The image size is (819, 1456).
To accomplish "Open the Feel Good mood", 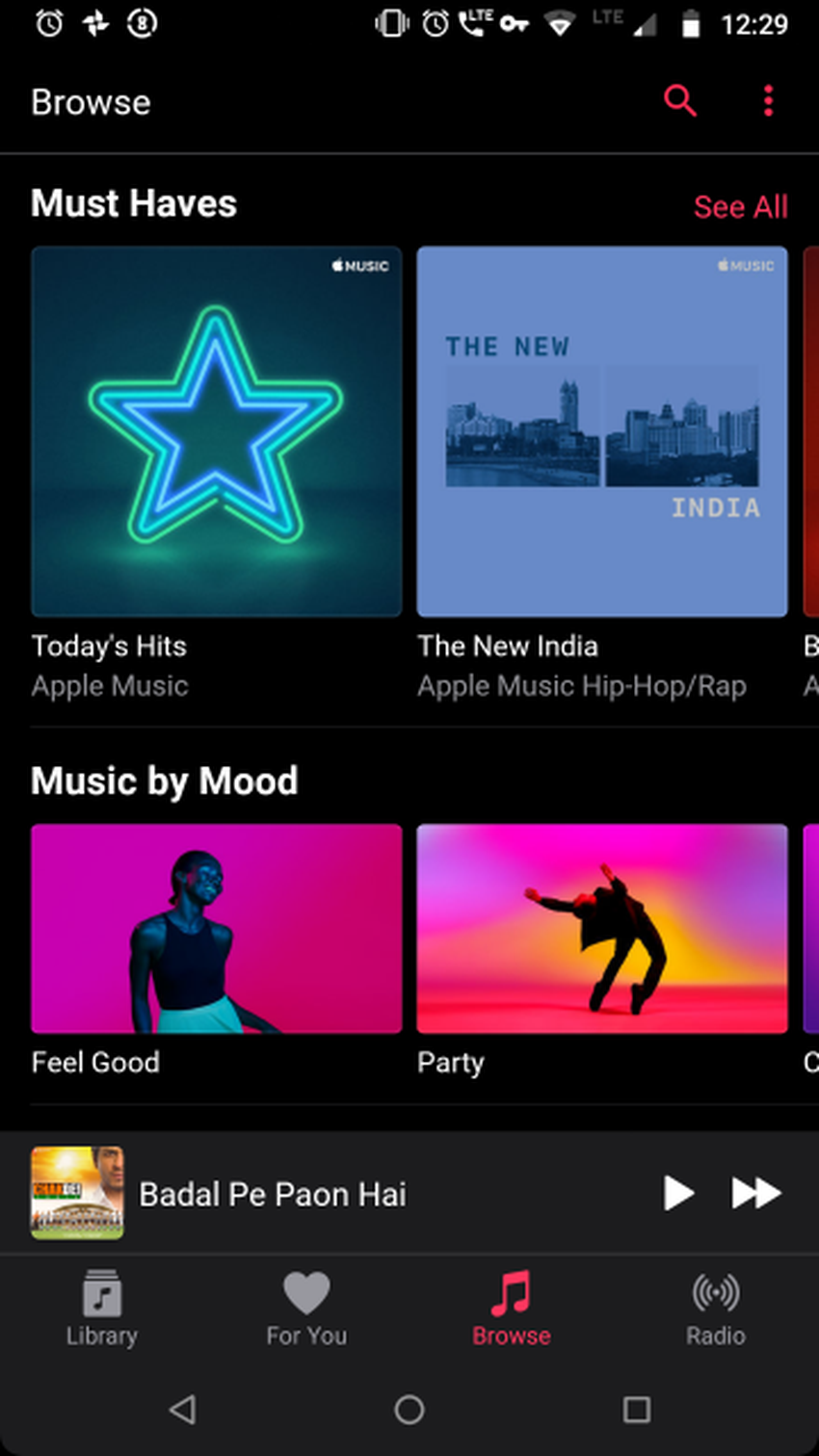I will point(216,928).
